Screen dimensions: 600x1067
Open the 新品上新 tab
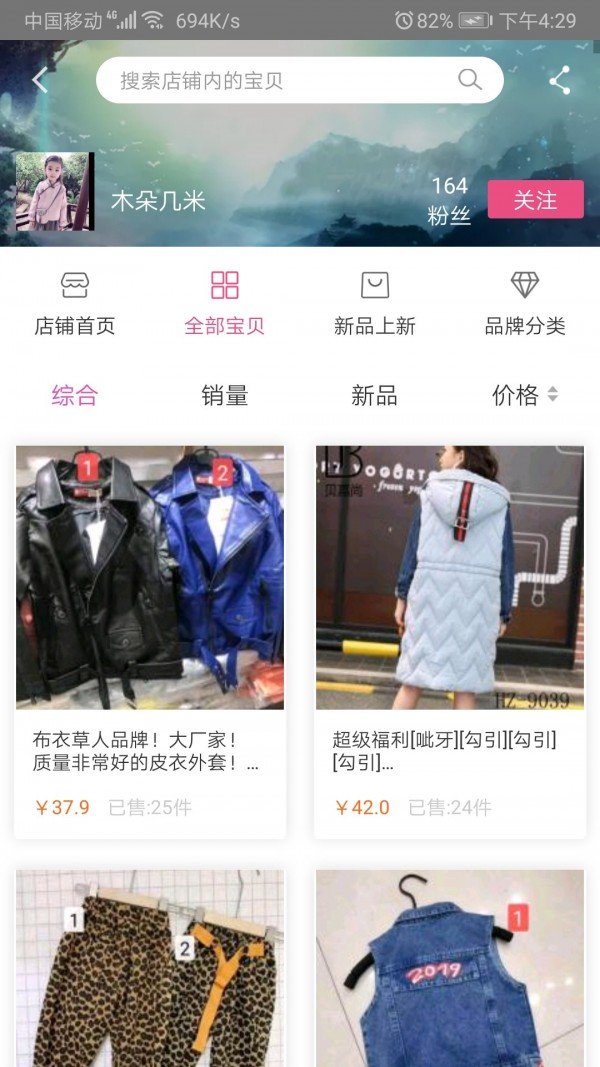click(x=375, y=304)
